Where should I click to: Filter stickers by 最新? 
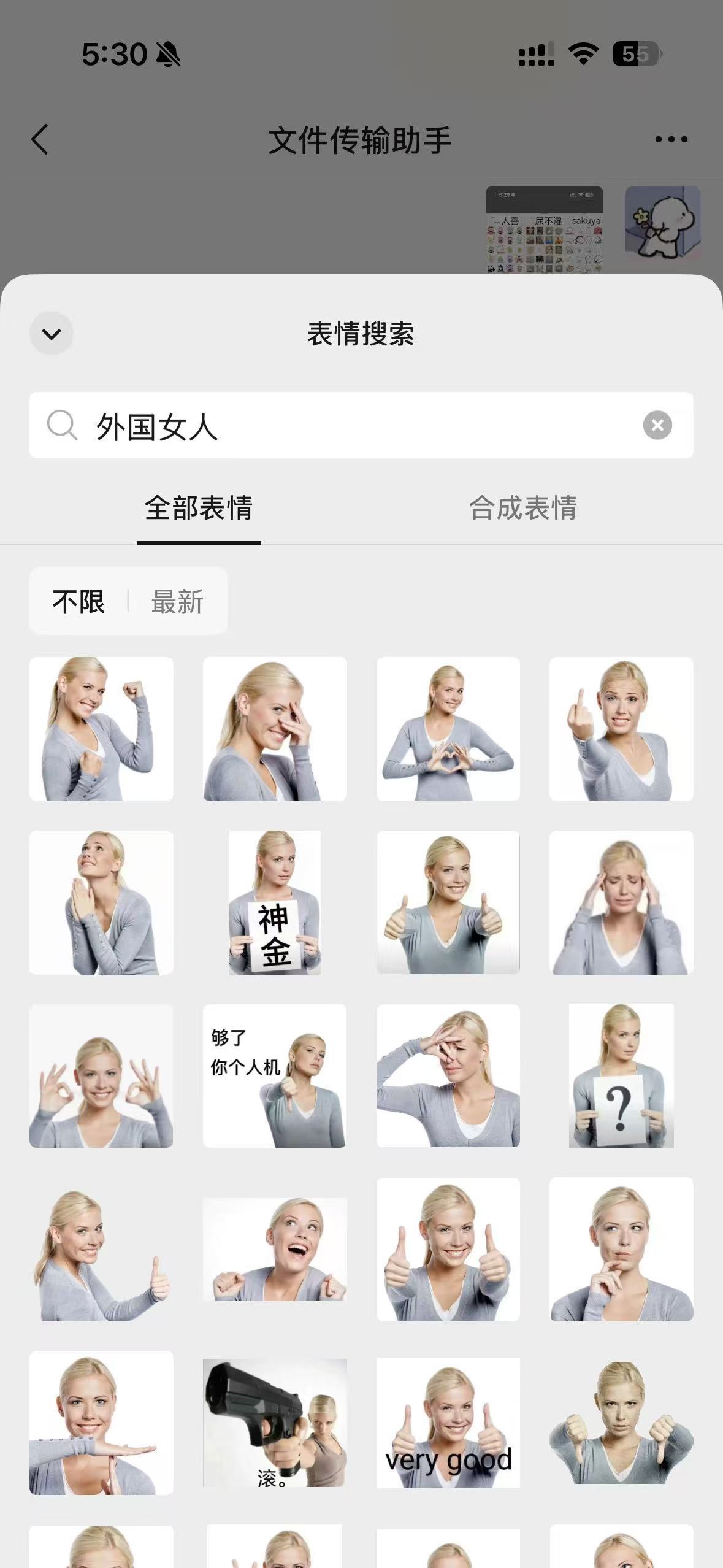(177, 601)
